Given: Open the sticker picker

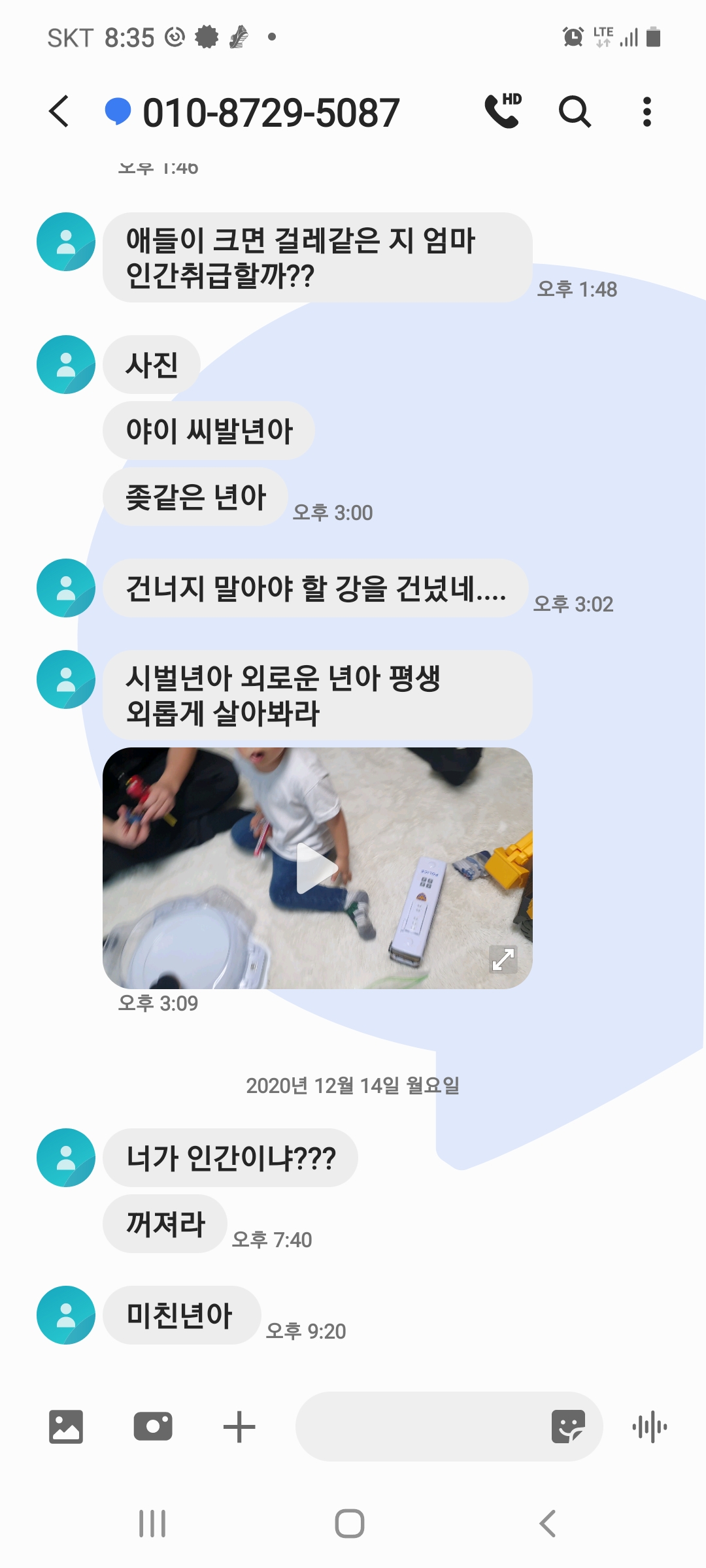Looking at the screenshot, I should click(568, 1426).
